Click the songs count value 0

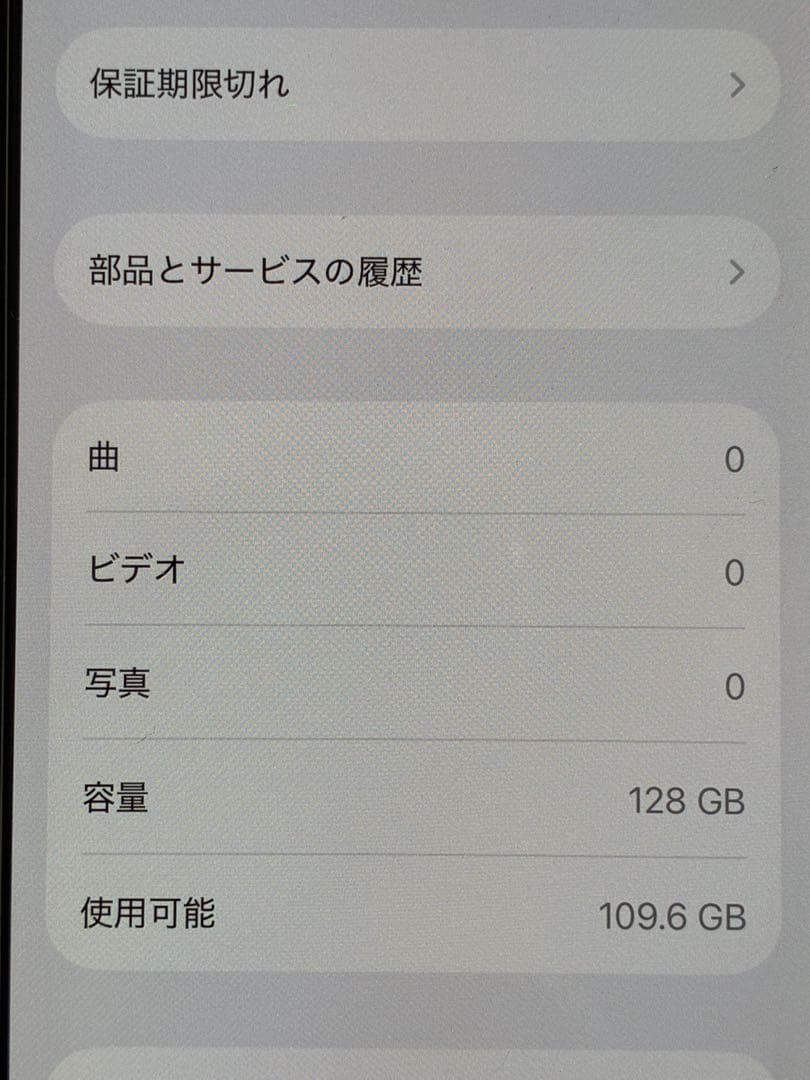[731, 458]
